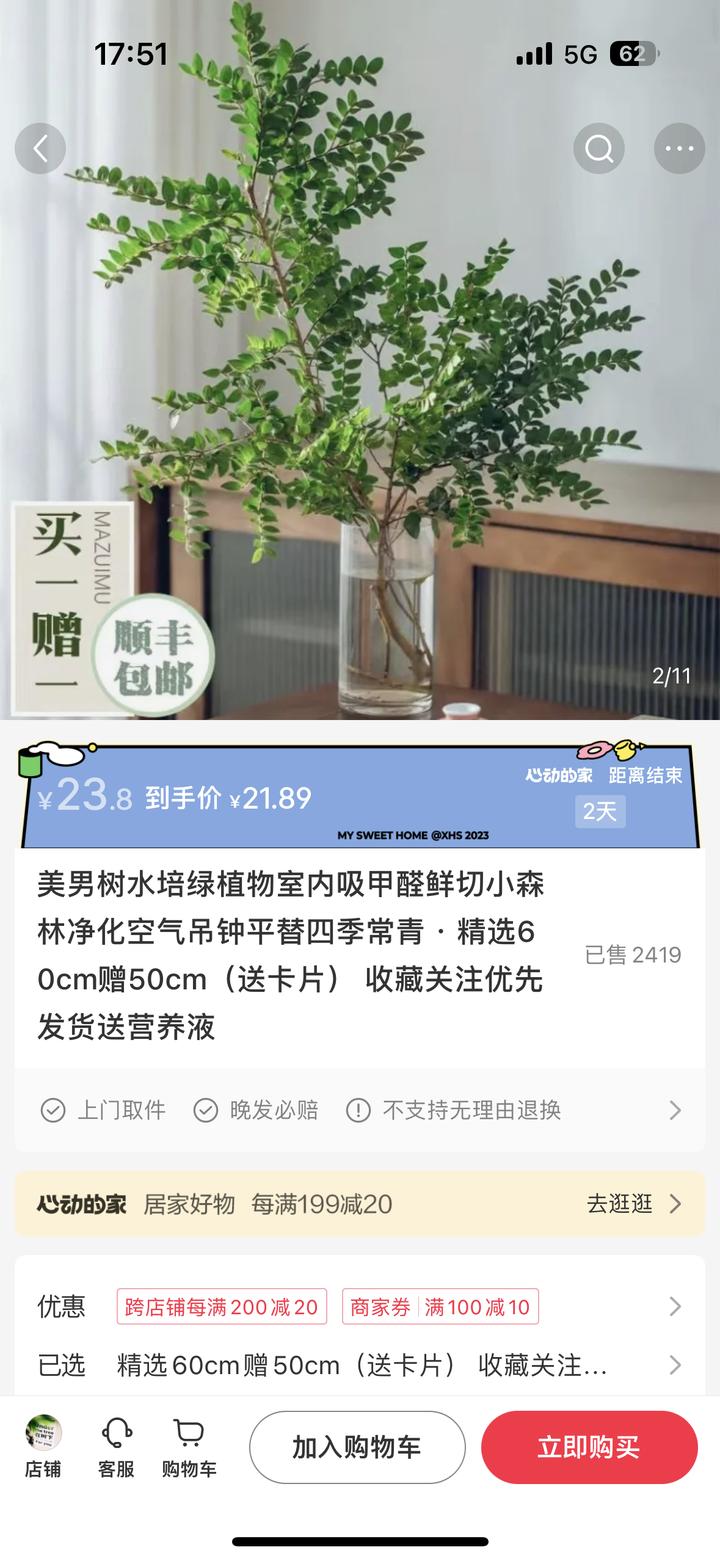Click 立即购买 buy now button
720x1561 pixels.
pos(589,1447)
